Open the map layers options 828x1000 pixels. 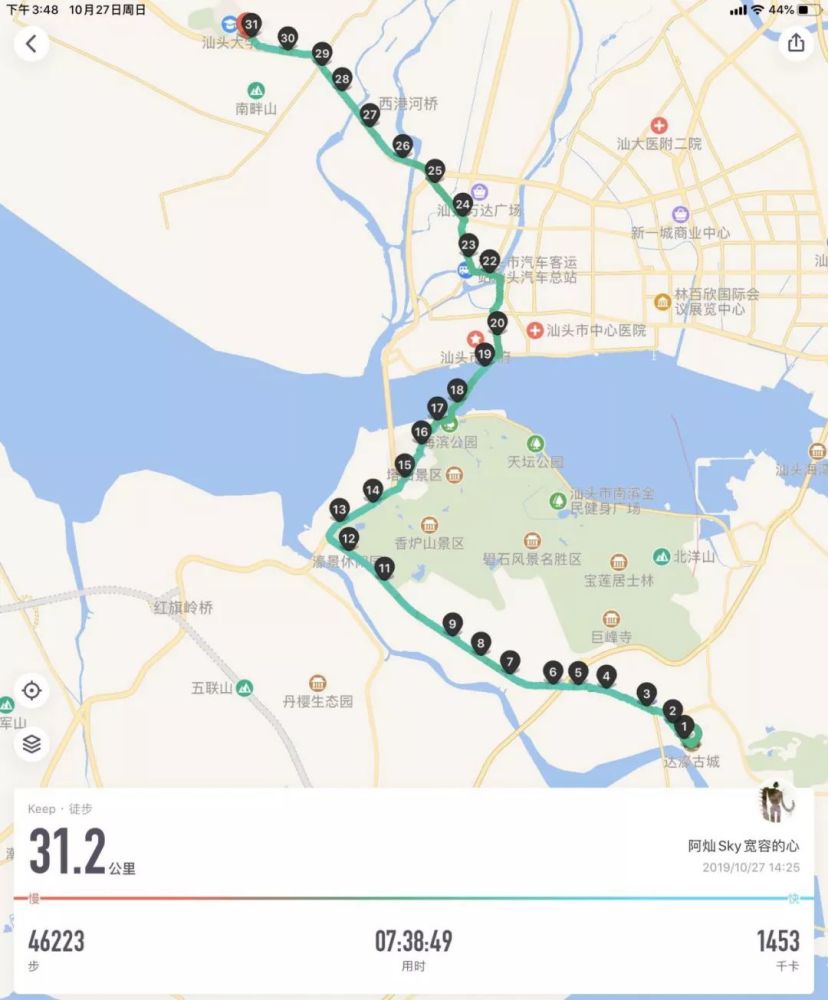pos(31,743)
